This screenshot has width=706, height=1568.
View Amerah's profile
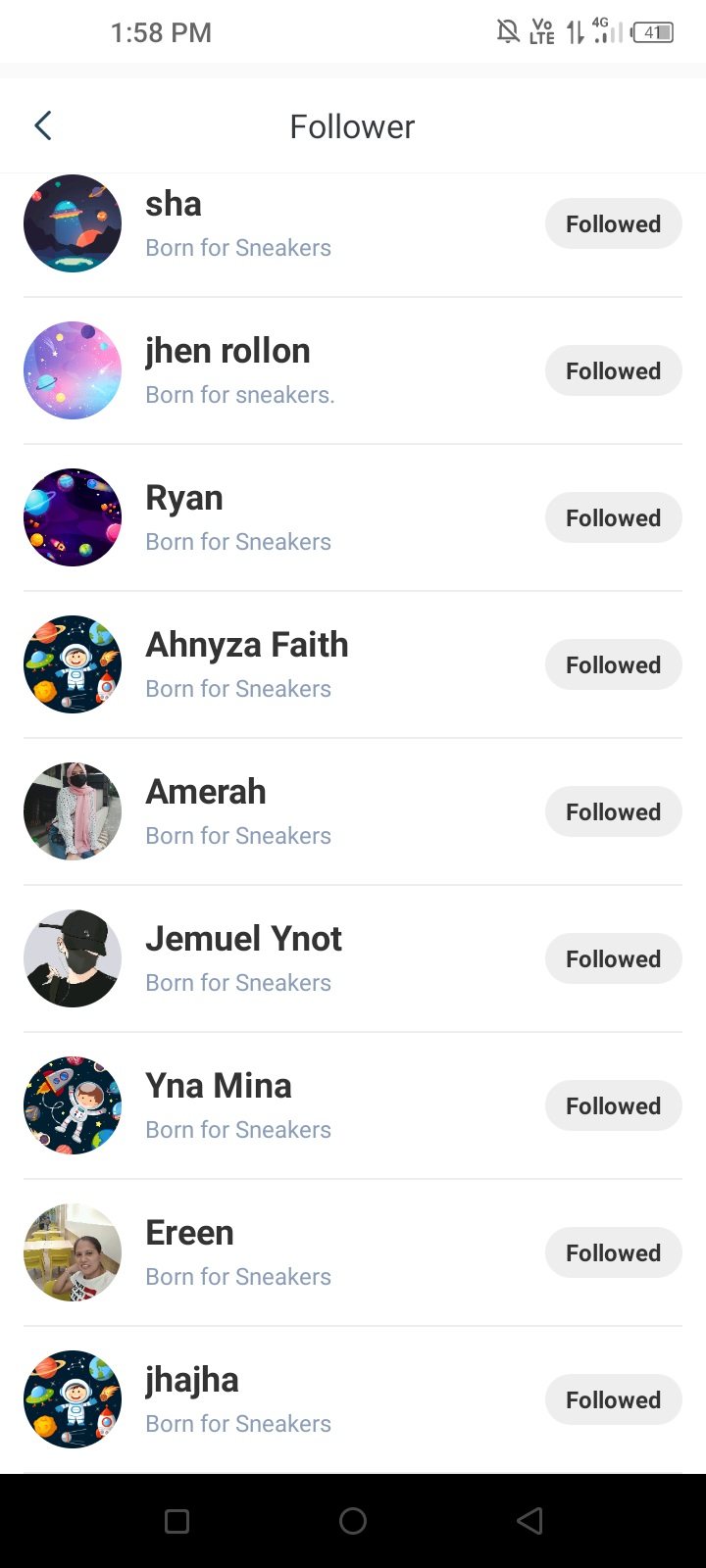click(x=206, y=793)
